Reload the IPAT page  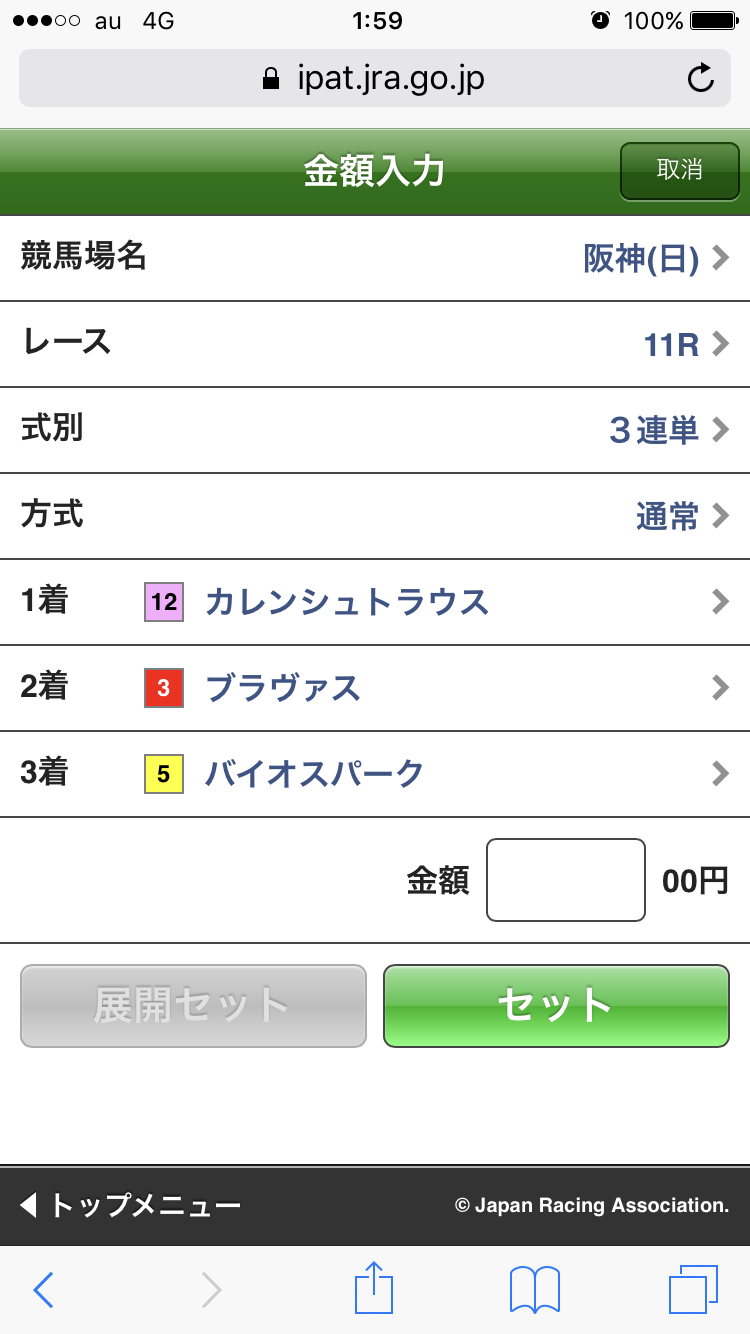coord(700,77)
